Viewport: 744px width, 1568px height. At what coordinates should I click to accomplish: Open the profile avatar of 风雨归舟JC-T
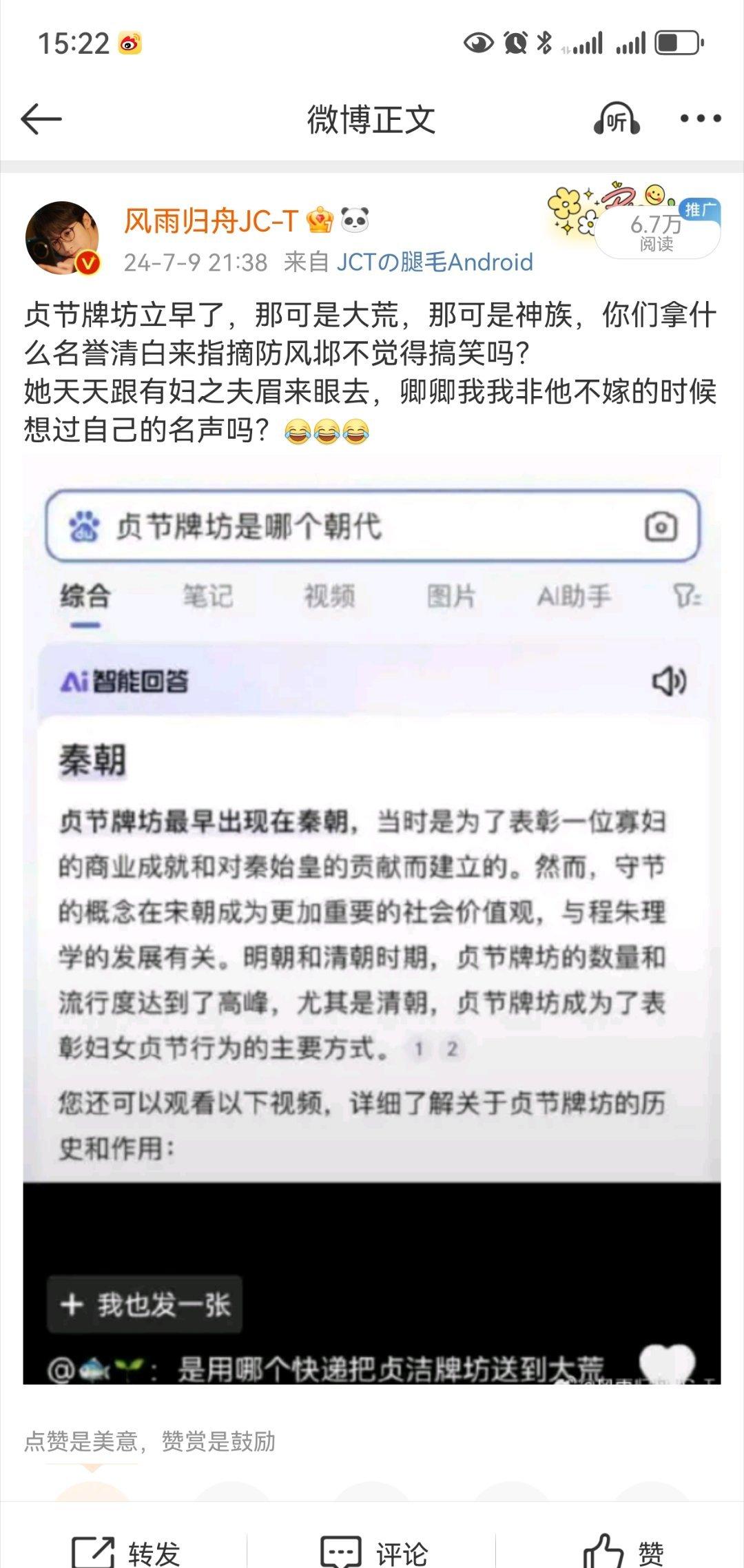(63, 238)
